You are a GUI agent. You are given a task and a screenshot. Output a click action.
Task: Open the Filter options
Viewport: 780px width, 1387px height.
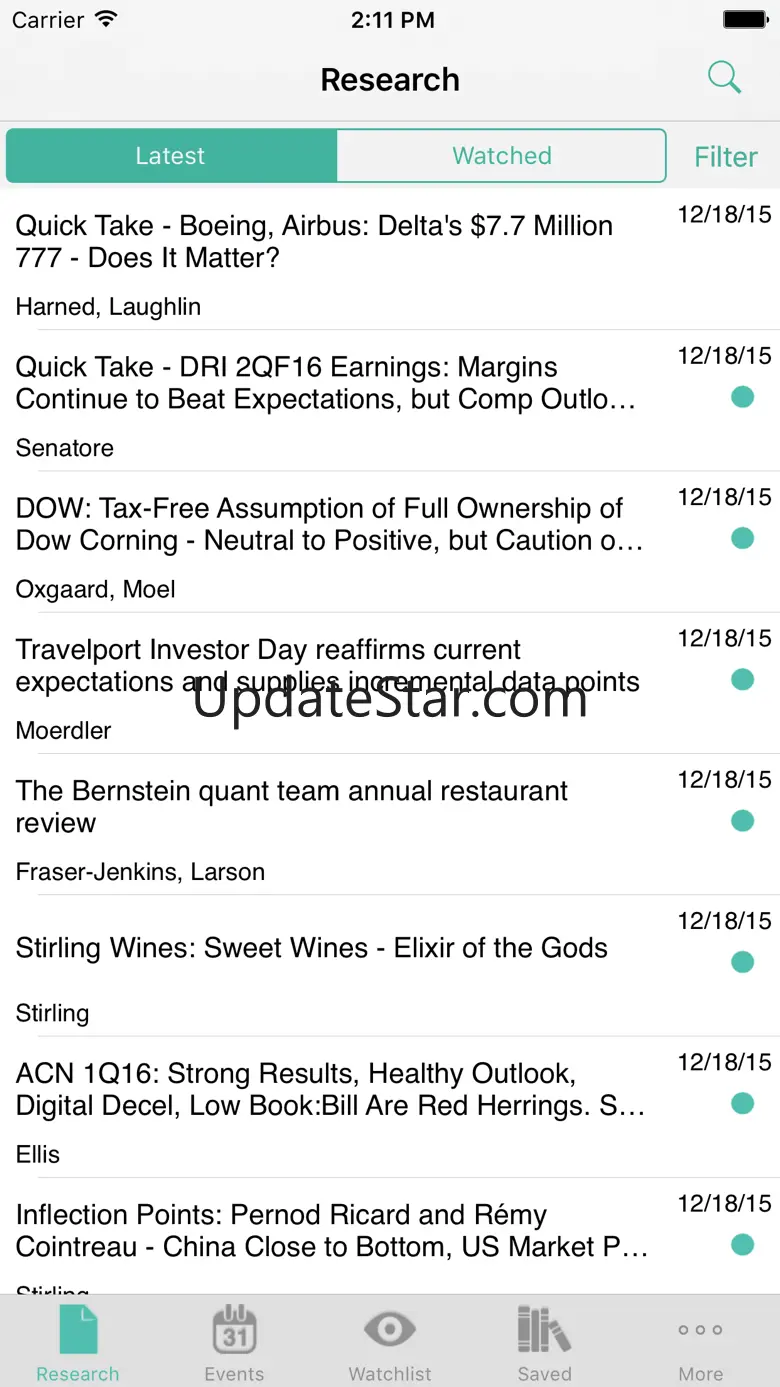click(x=726, y=157)
